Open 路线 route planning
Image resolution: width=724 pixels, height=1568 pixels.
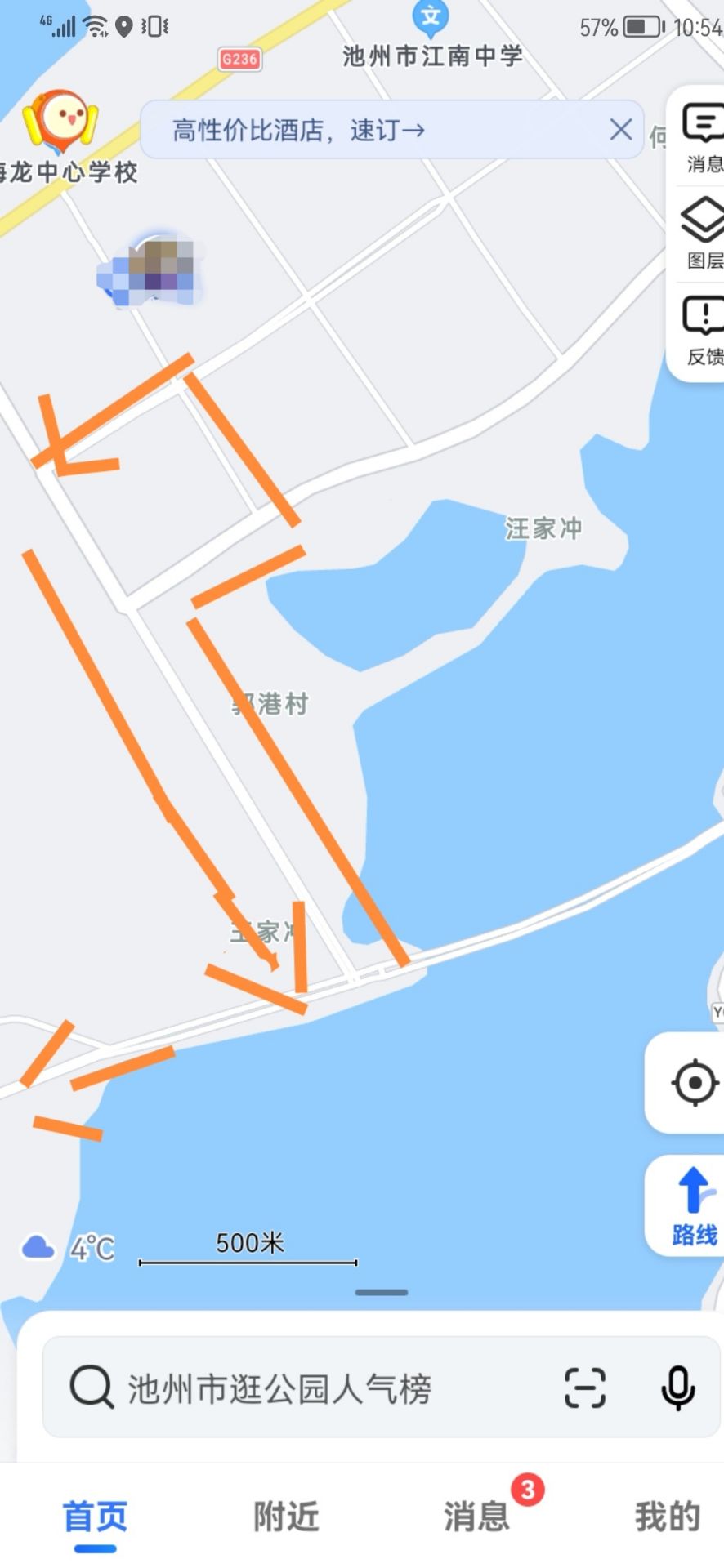pyautogui.click(x=694, y=1205)
